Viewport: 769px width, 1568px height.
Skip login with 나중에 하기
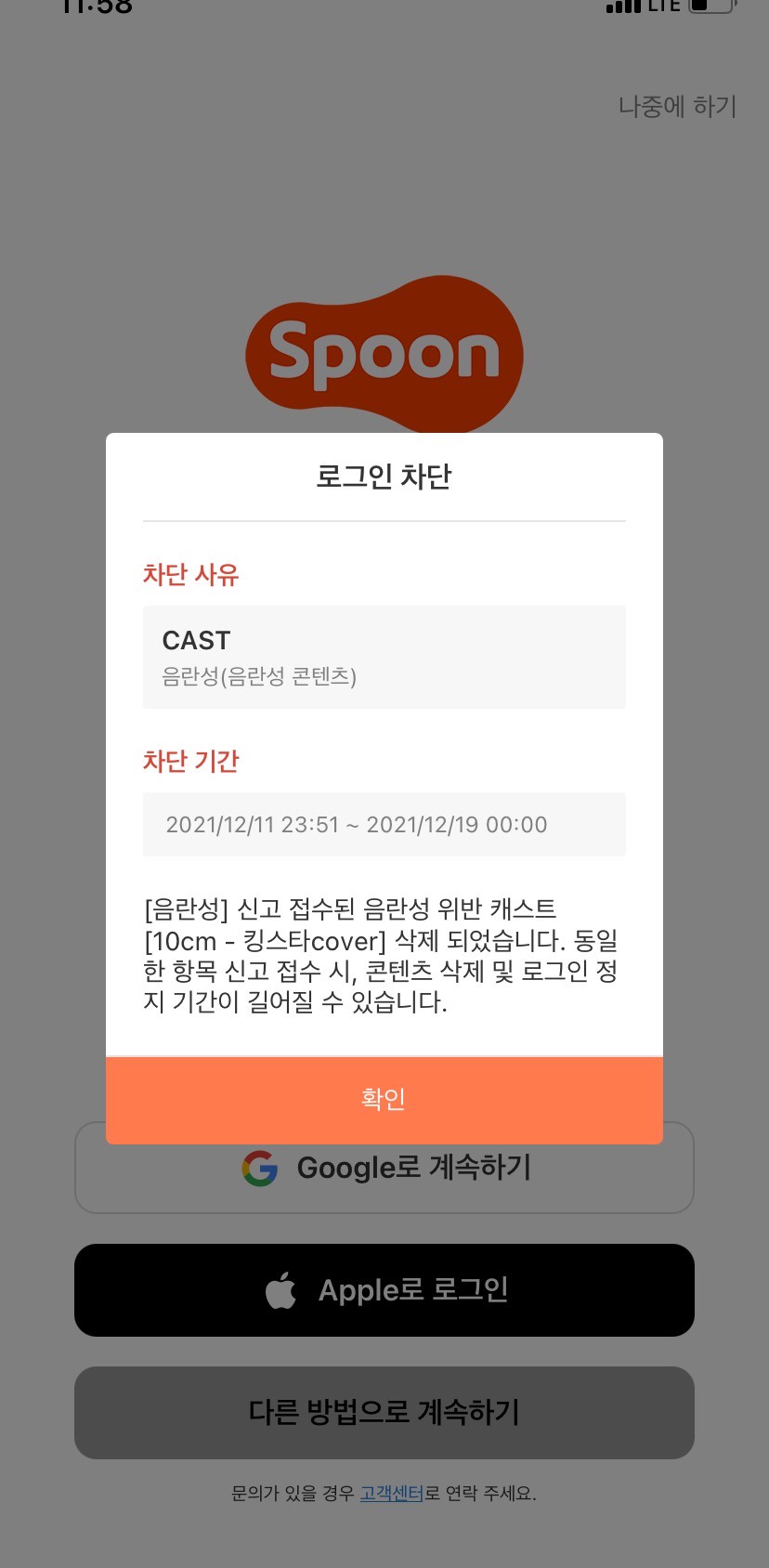point(677,107)
